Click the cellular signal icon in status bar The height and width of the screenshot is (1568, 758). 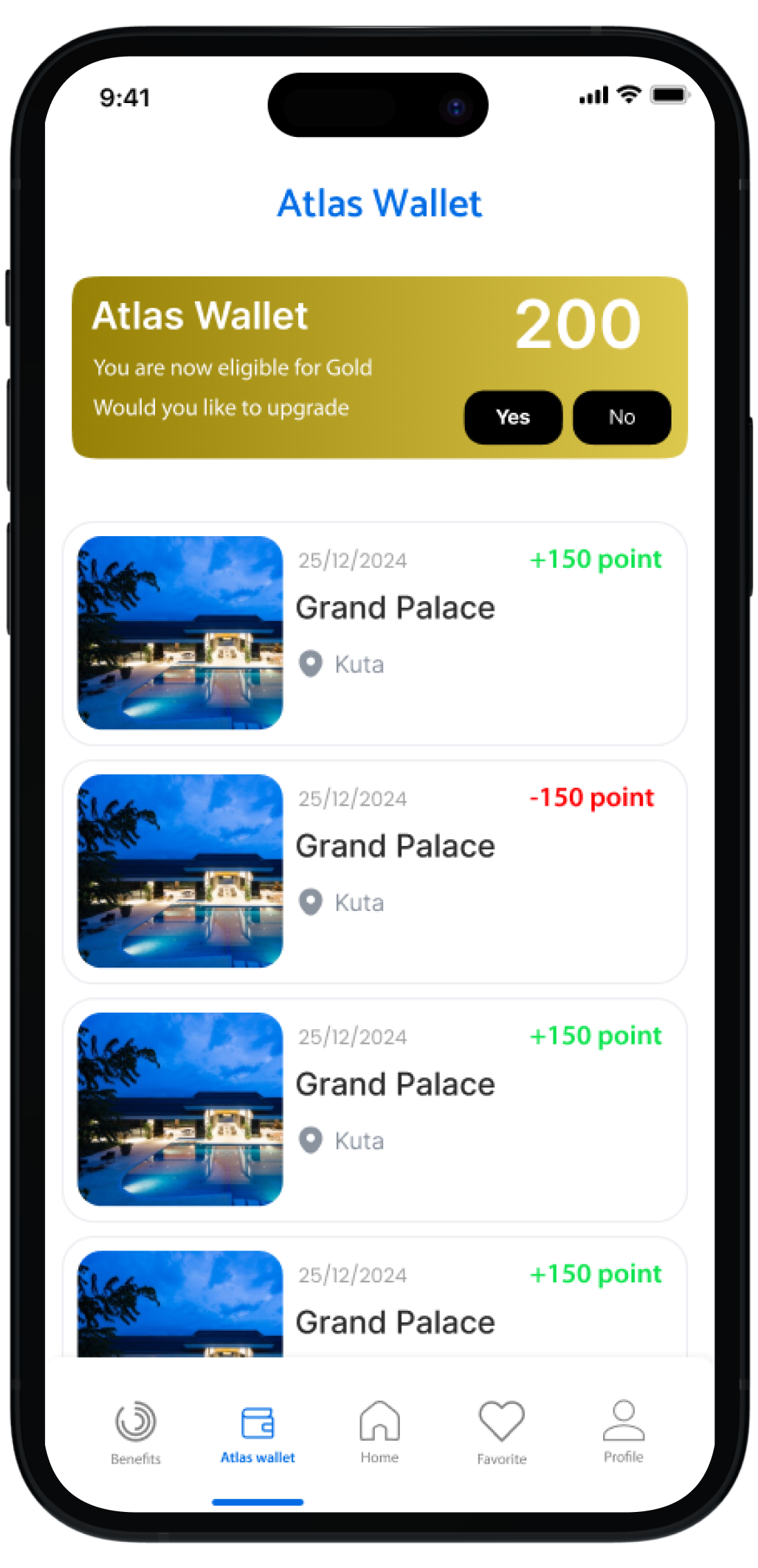pyautogui.click(x=593, y=97)
